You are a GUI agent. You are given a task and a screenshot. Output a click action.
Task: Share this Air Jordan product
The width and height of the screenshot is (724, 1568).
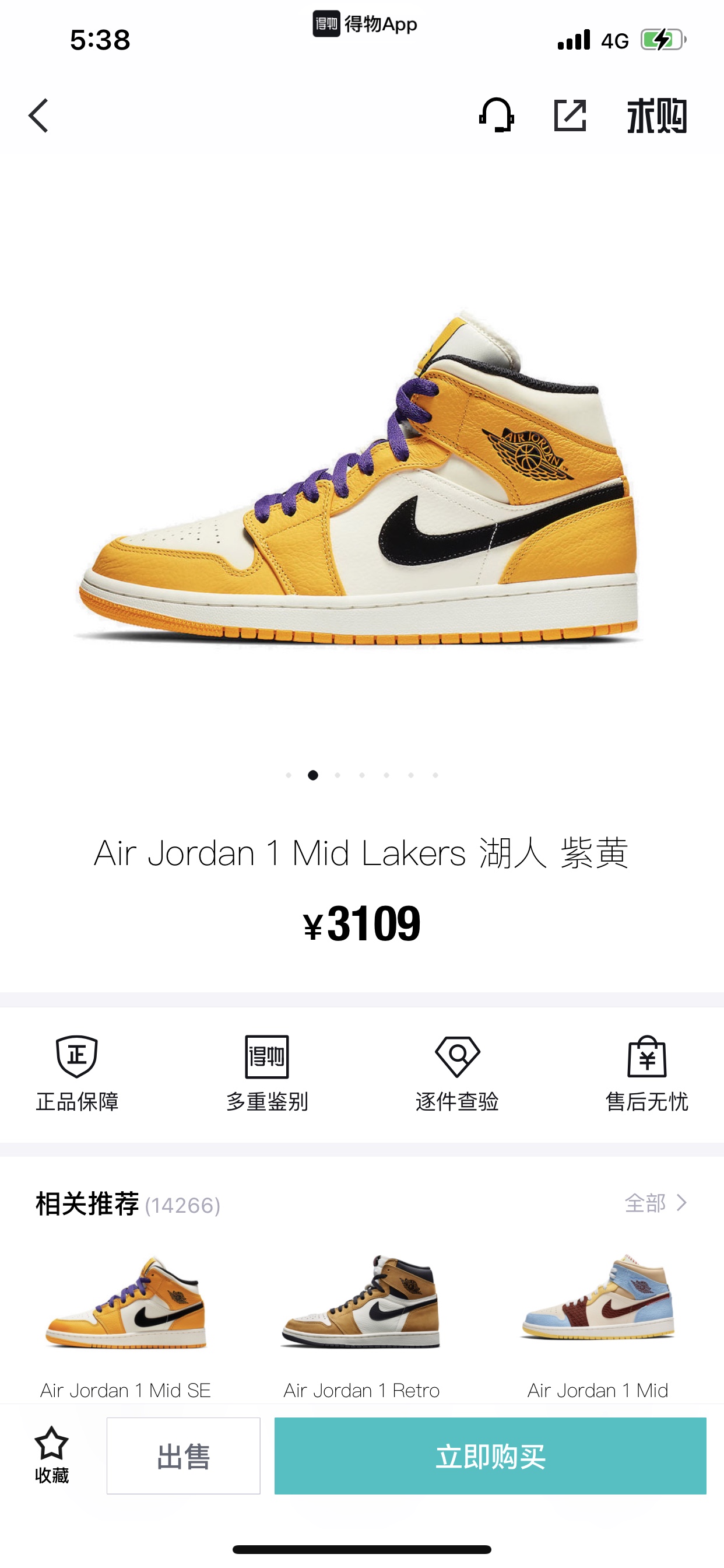pos(570,115)
